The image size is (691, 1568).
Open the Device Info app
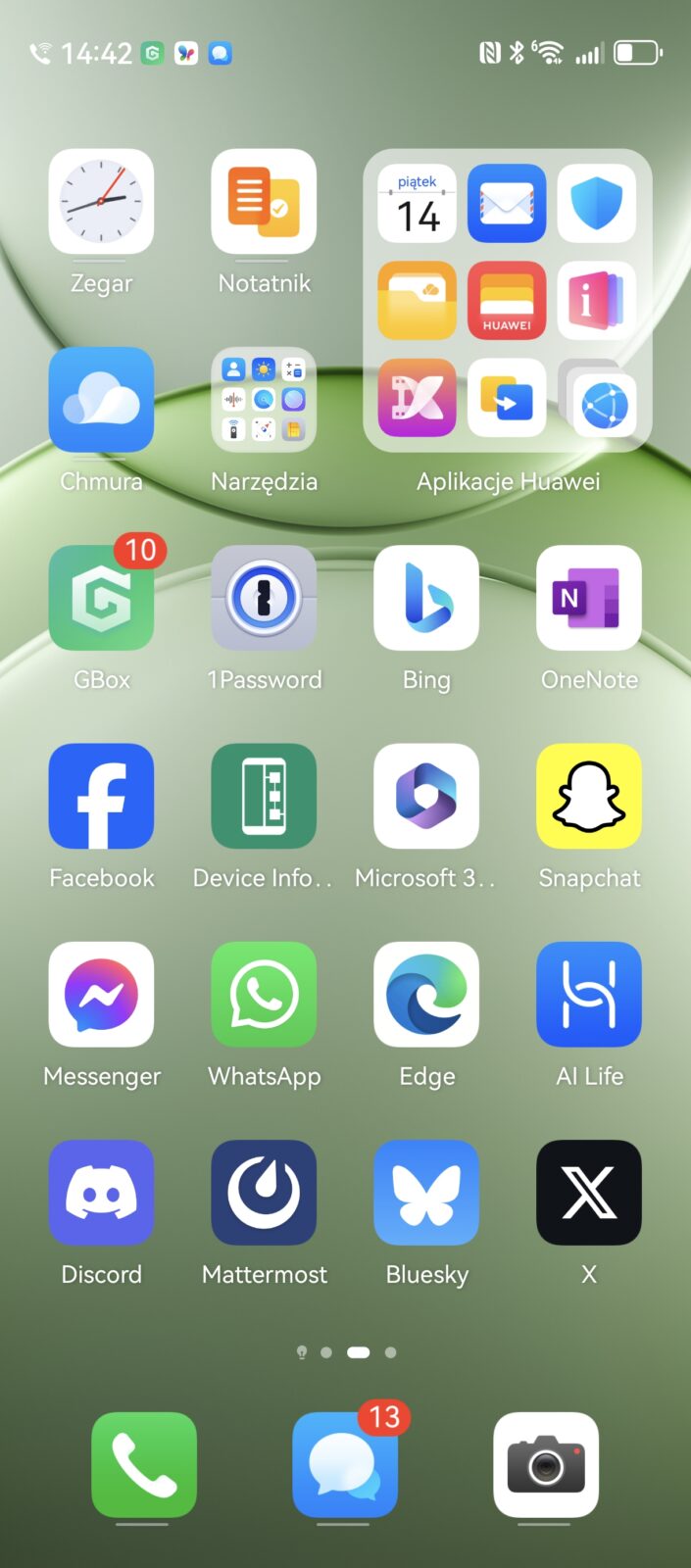264,796
